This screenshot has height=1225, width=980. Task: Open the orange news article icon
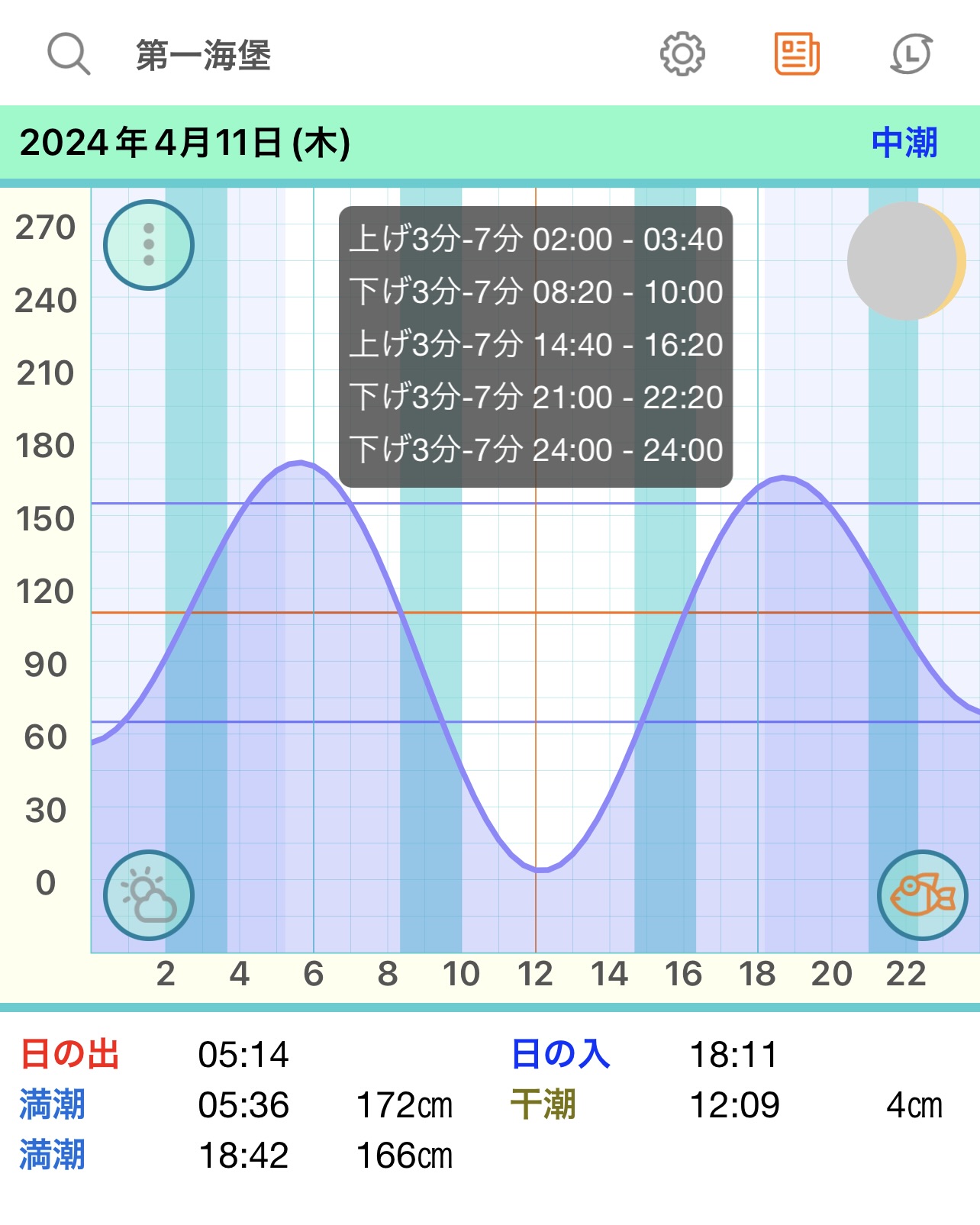click(x=797, y=54)
